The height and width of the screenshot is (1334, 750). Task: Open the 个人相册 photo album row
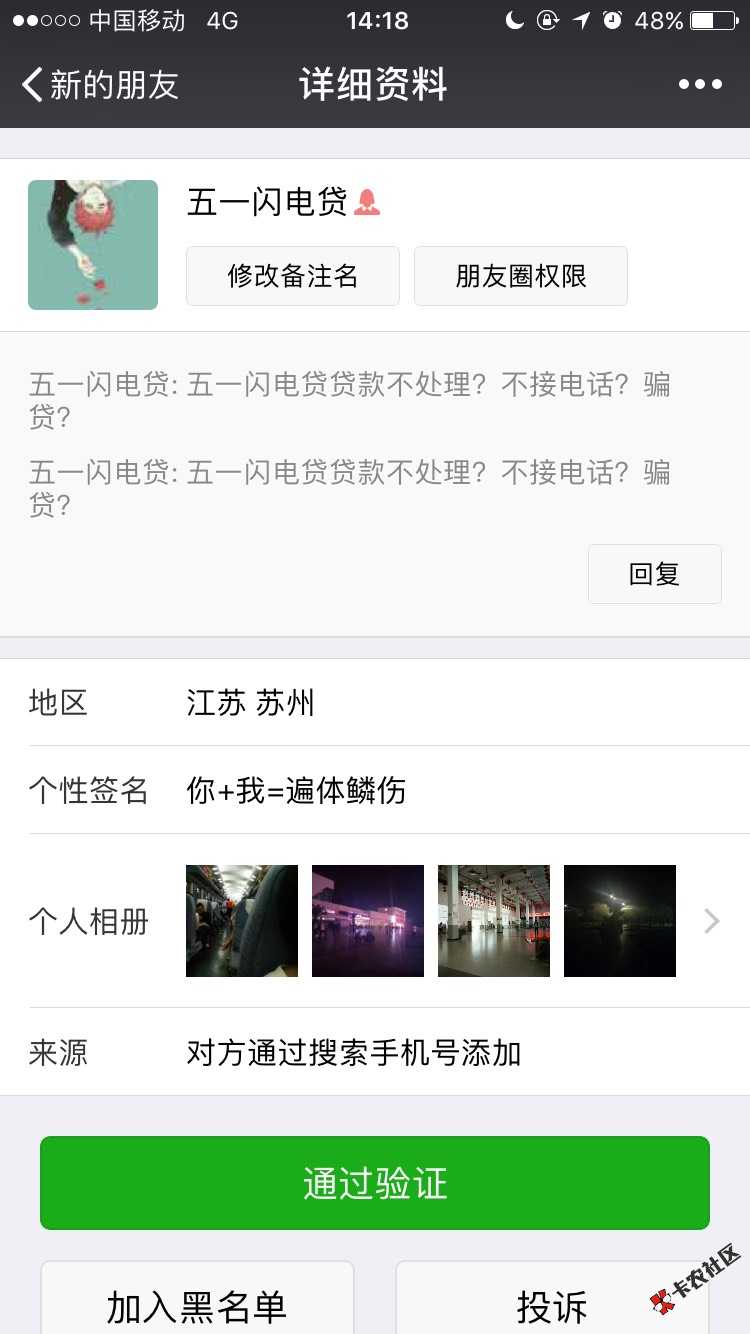tap(375, 921)
